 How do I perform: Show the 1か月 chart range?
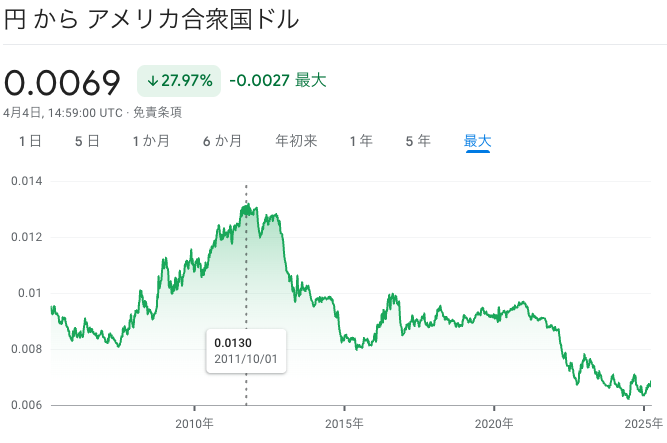[x=151, y=142]
